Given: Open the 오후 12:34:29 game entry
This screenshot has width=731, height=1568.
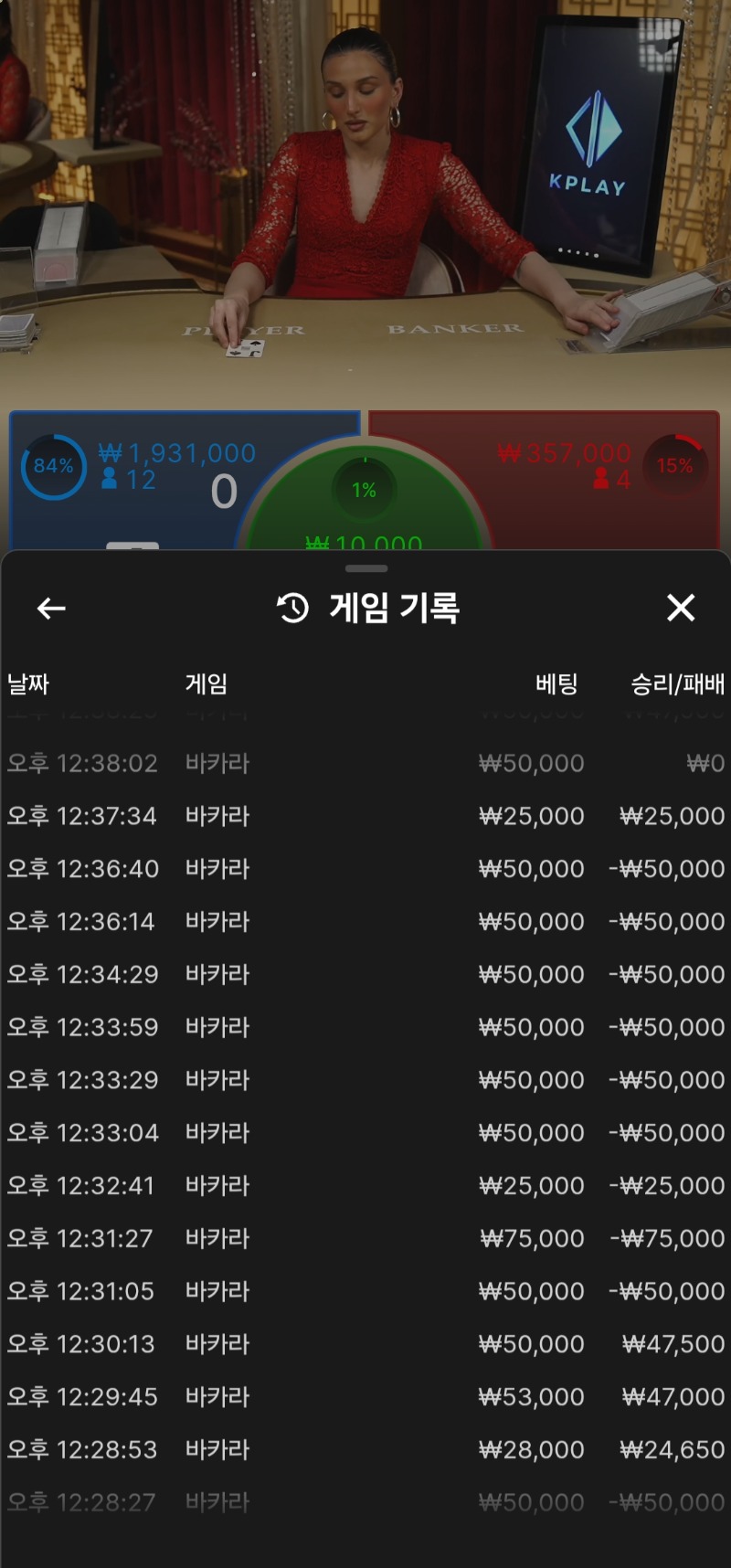Looking at the screenshot, I should pos(365,974).
